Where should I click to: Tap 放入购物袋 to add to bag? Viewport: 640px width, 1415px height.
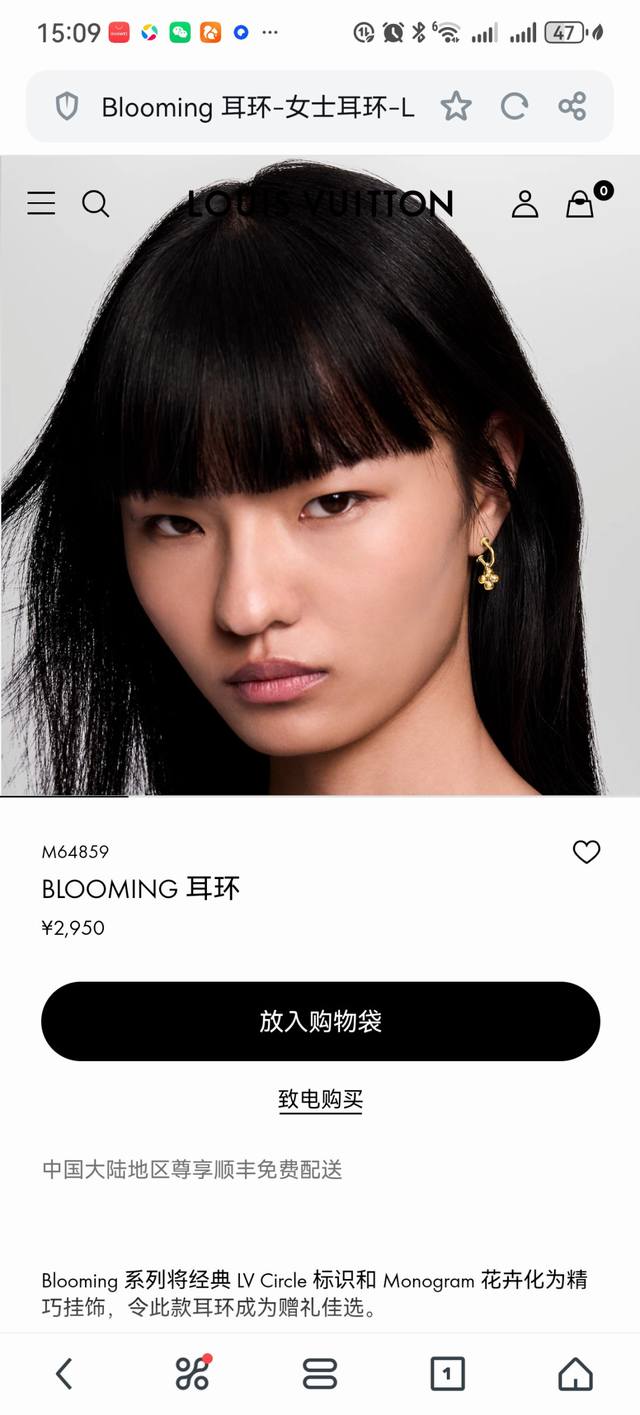(x=320, y=1021)
